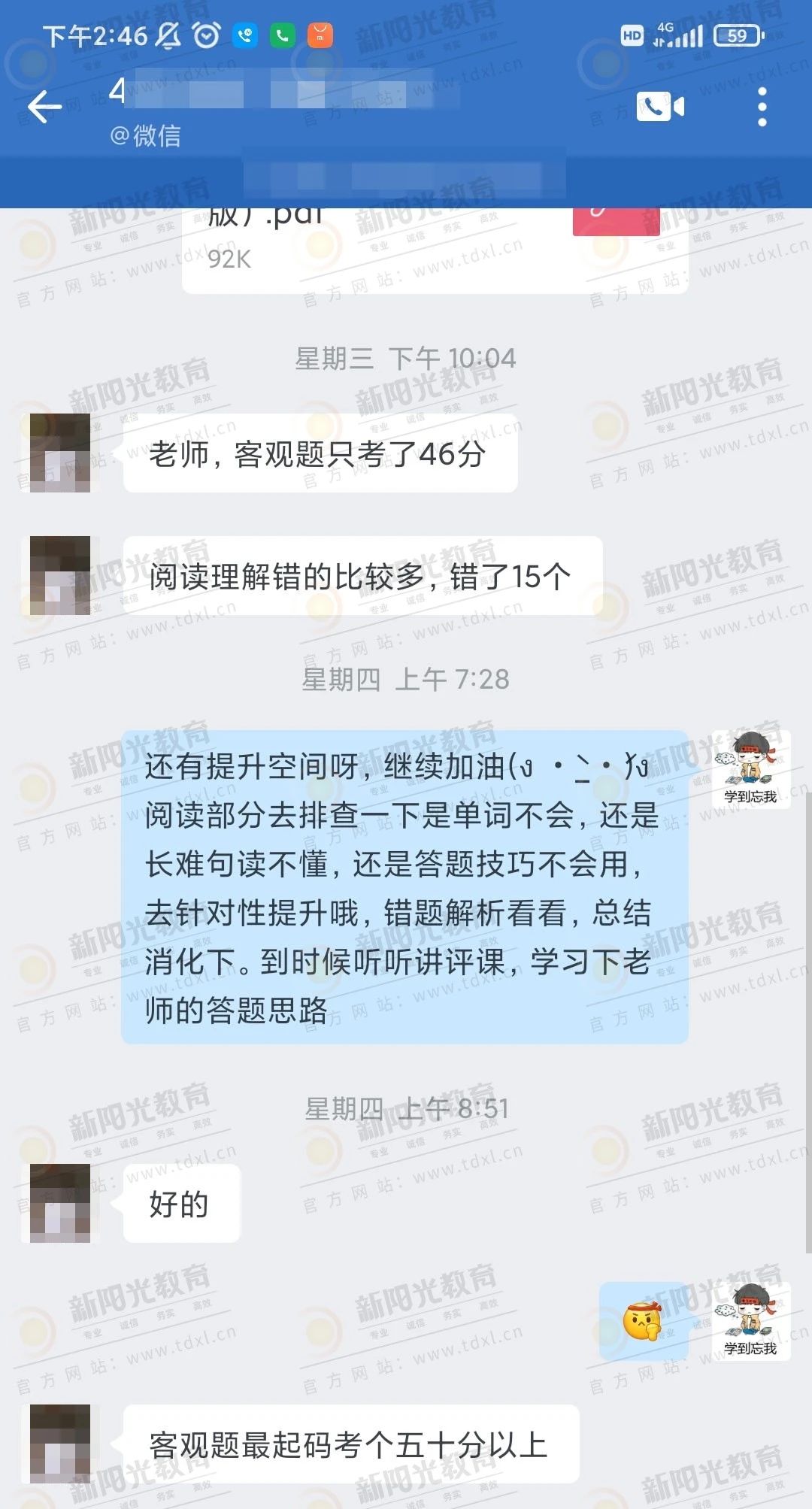Tap my avatar beside 还有提升空间呀 message
The height and width of the screenshot is (1509, 812).
[750, 769]
